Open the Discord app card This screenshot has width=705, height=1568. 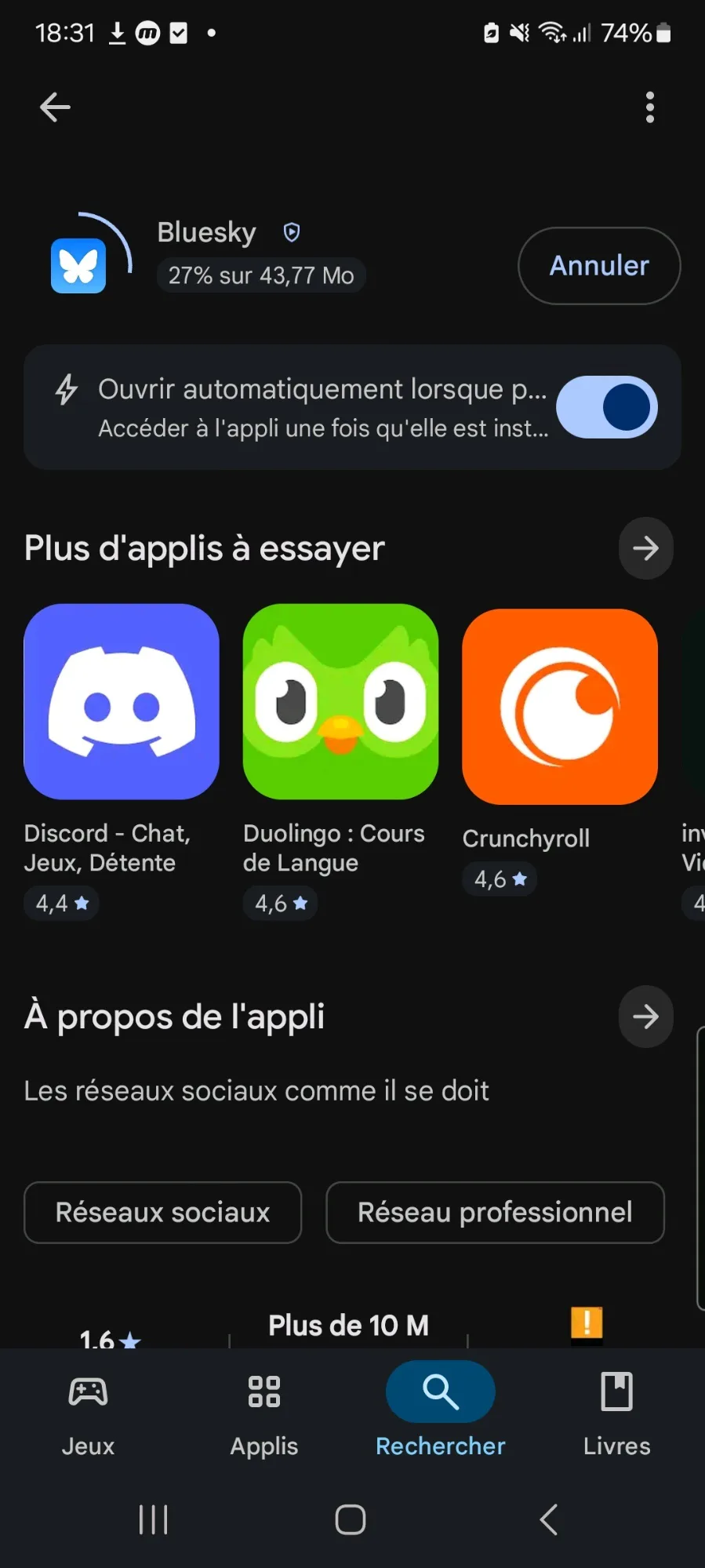pyautogui.click(x=122, y=702)
